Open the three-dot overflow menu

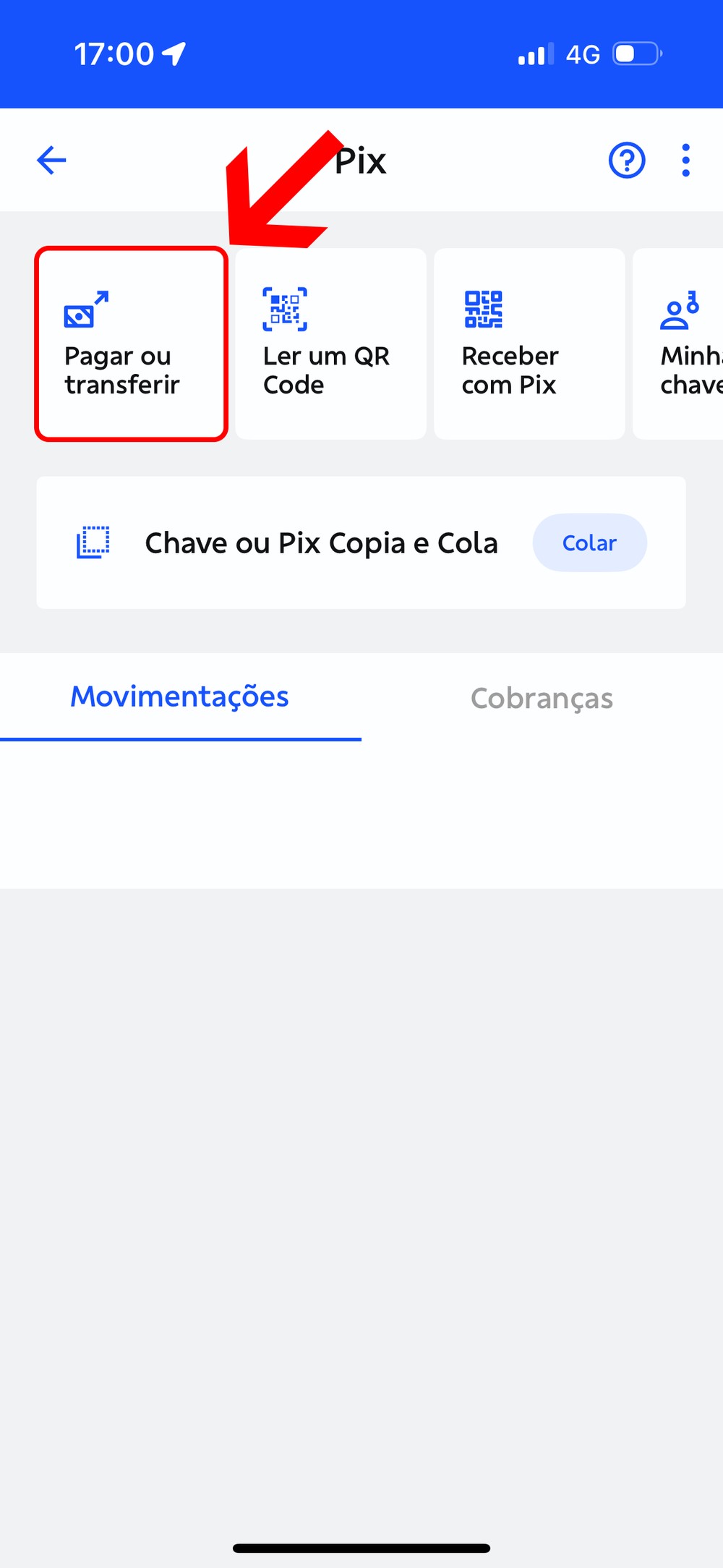click(685, 160)
